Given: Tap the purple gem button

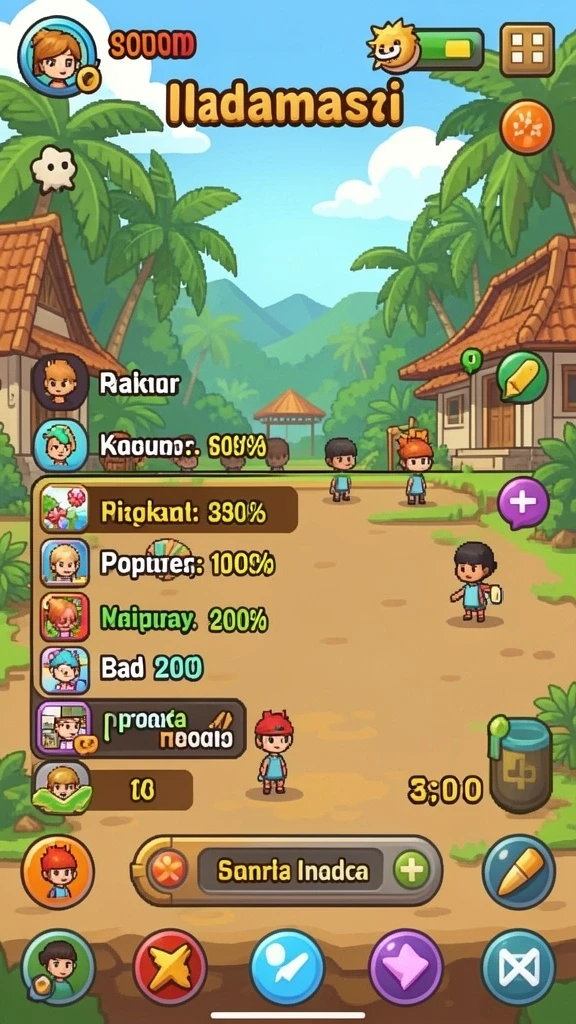Looking at the screenshot, I should [x=406, y=967].
